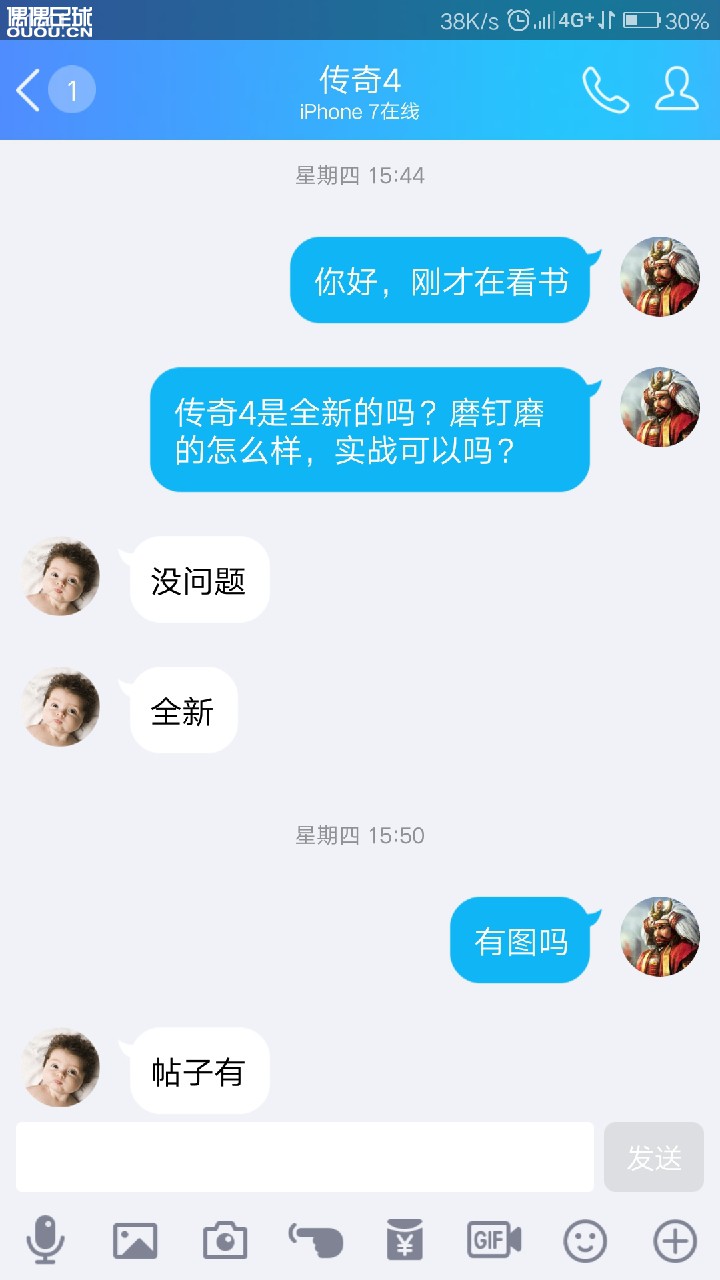This screenshot has width=720, height=1280.
Task: Open the red envelope option
Action: coord(405,1240)
